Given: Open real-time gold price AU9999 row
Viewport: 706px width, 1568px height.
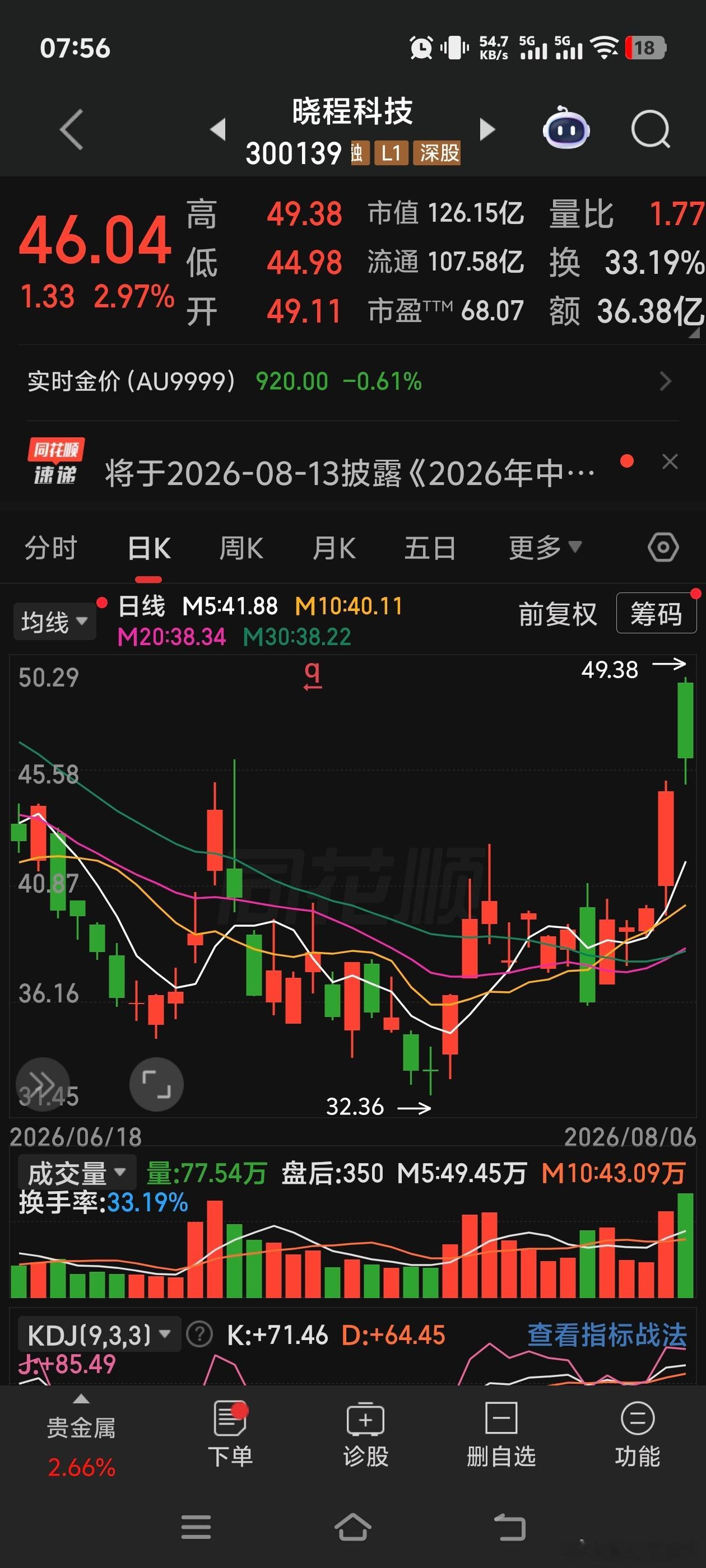Looking at the screenshot, I should (x=352, y=382).
